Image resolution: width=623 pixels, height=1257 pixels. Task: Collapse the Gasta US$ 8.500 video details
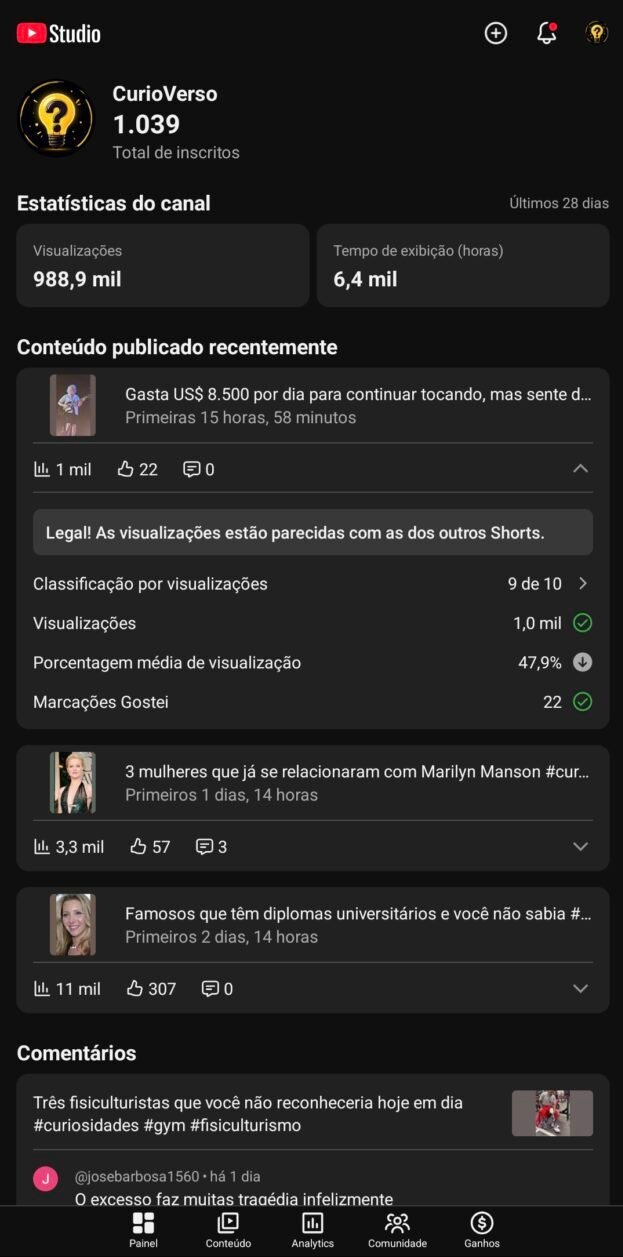(580, 469)
